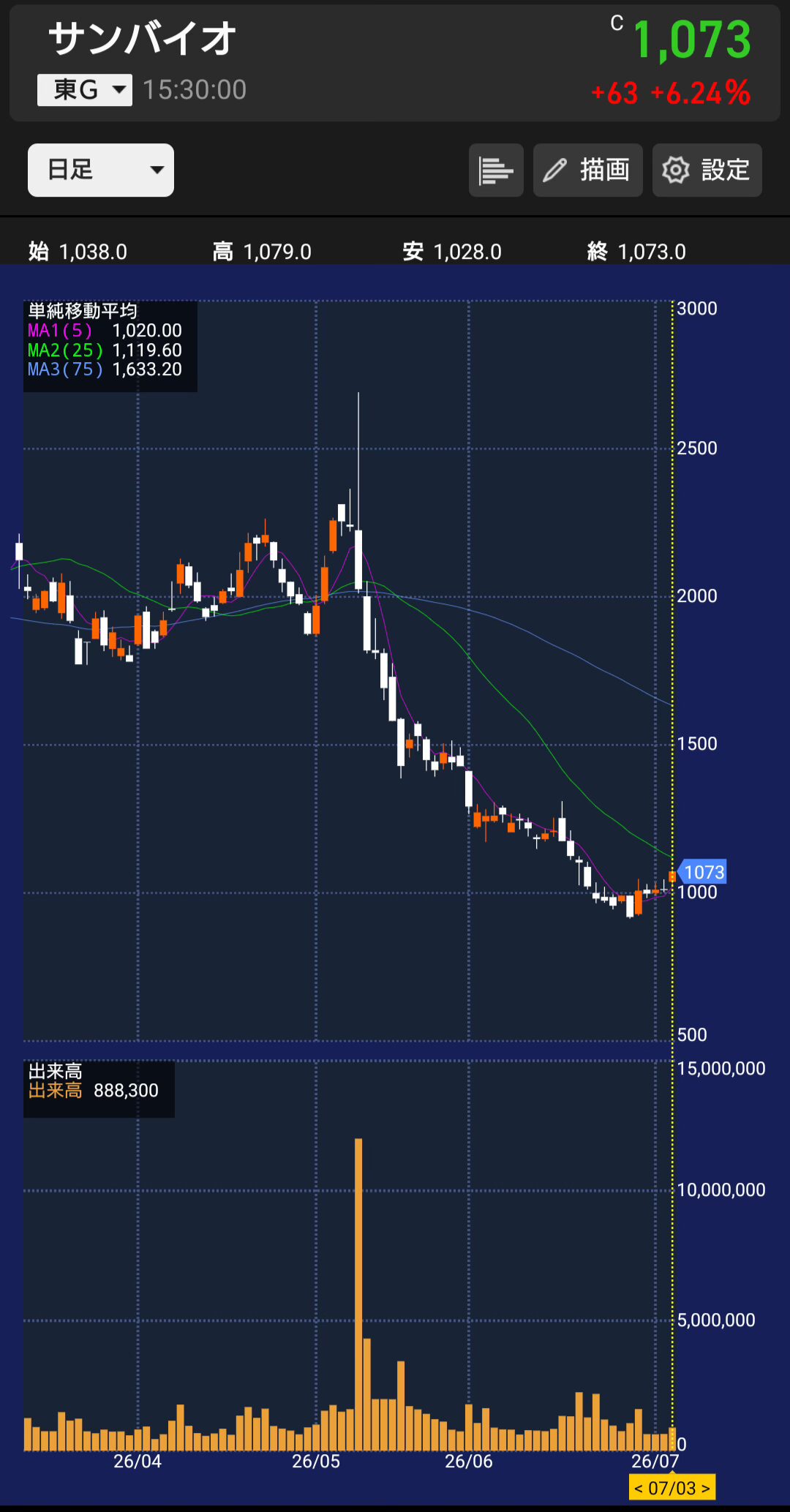Image resolution: width=790 pixels, height=1512 pixels.
Task: Open the price-range volume bars icon
Action: click(496, 170)
